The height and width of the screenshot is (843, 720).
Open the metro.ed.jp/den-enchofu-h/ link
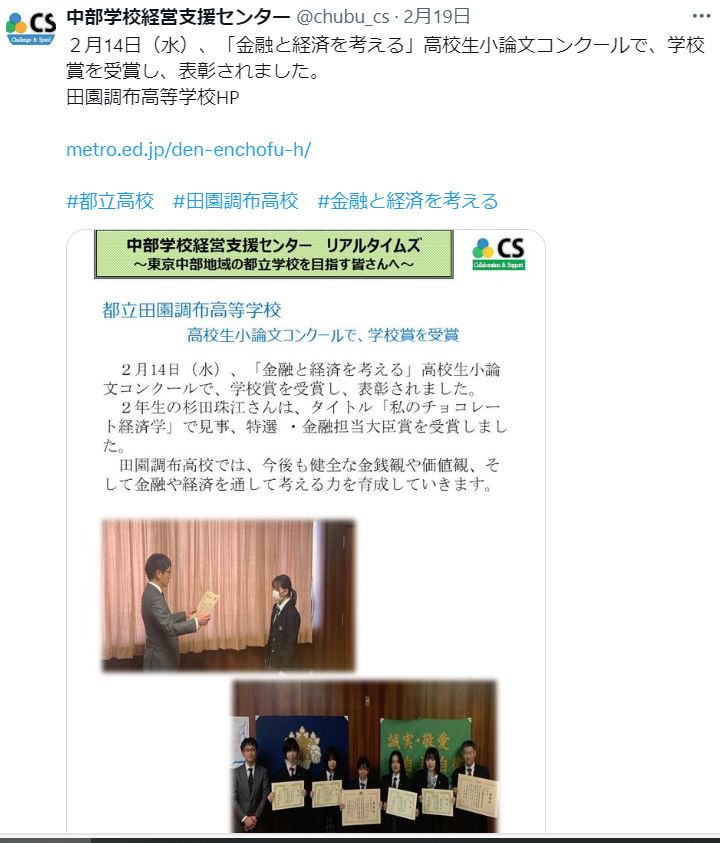[x=189, y=150]
